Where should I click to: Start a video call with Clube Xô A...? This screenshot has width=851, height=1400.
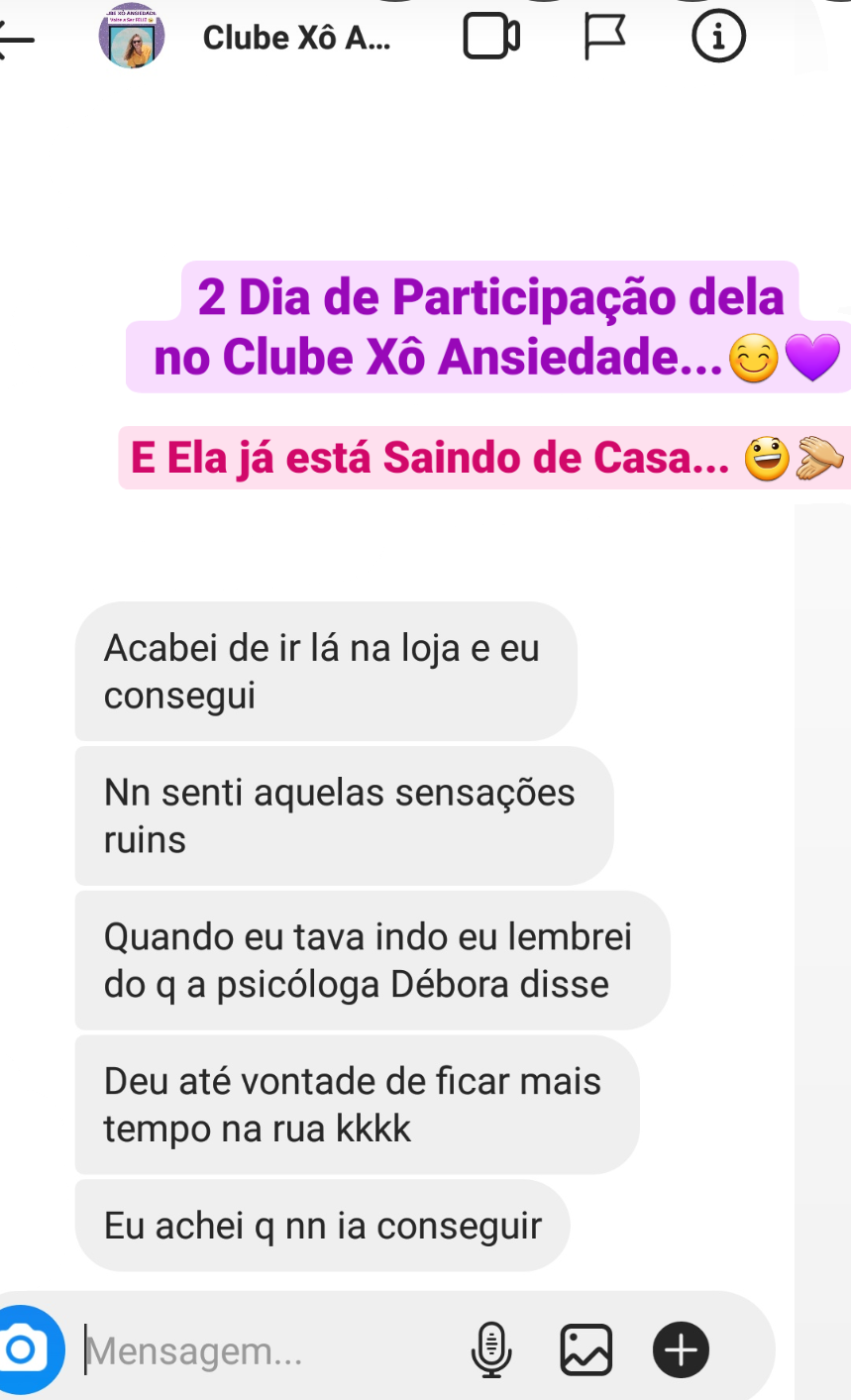point(492,37)
